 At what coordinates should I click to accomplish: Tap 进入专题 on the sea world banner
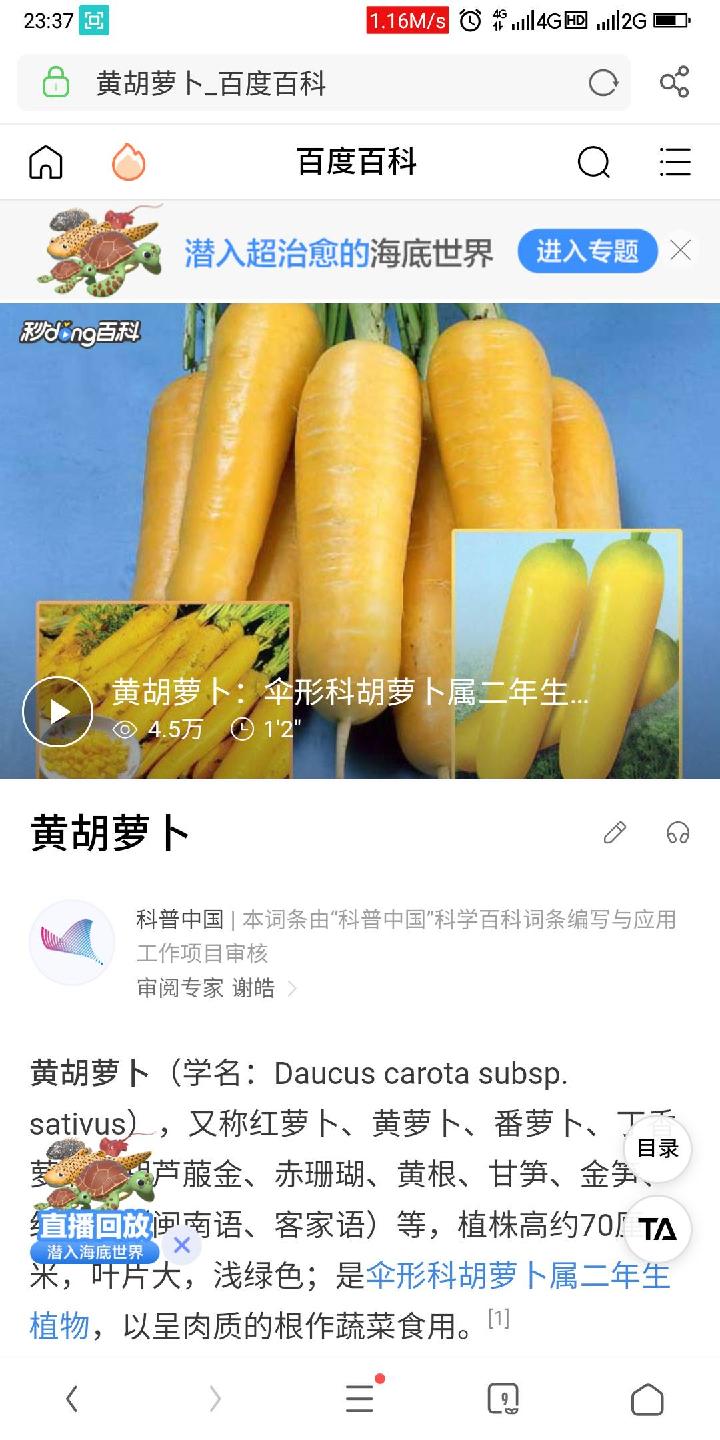[x=587, y=251]
